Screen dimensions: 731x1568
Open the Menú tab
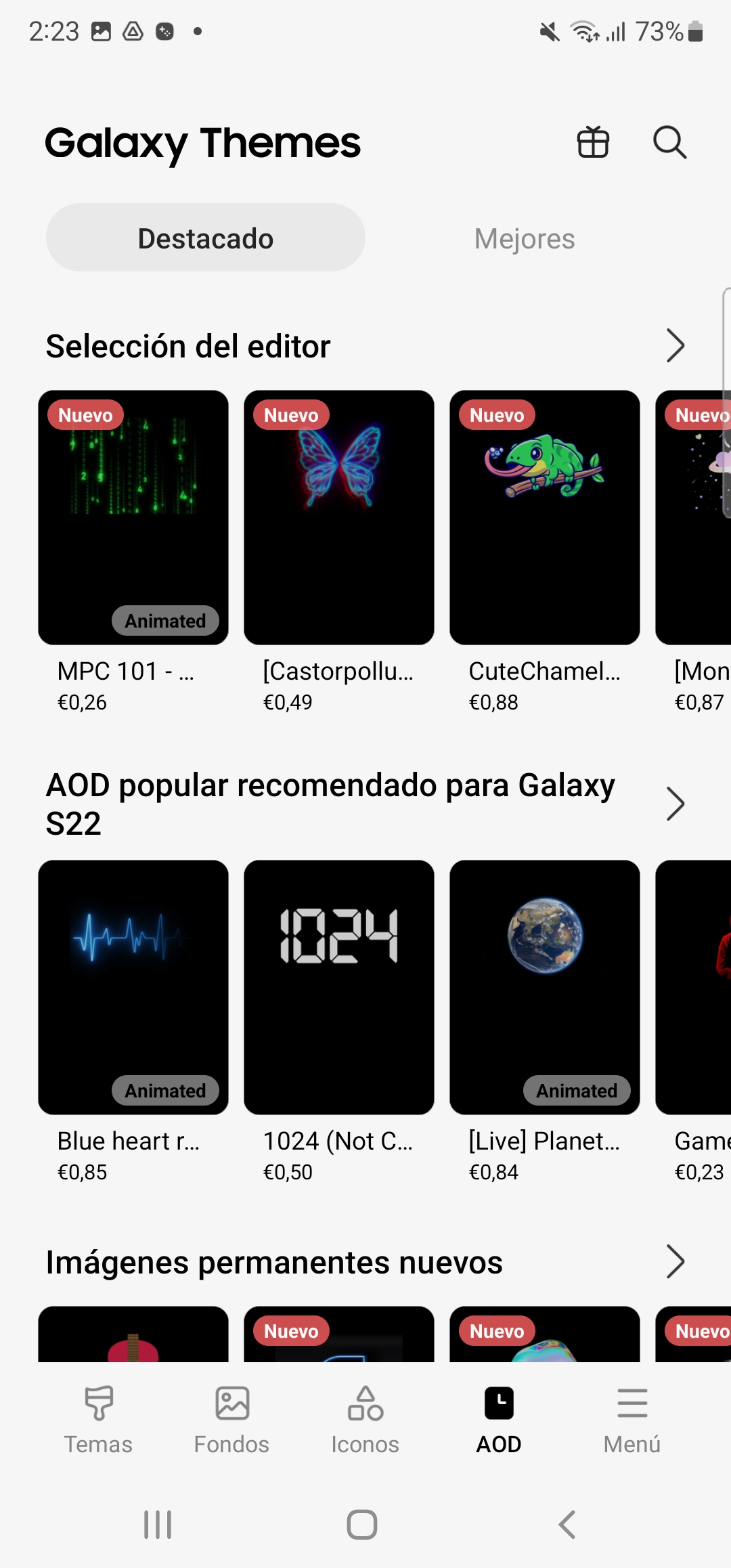click(632, 1420)
